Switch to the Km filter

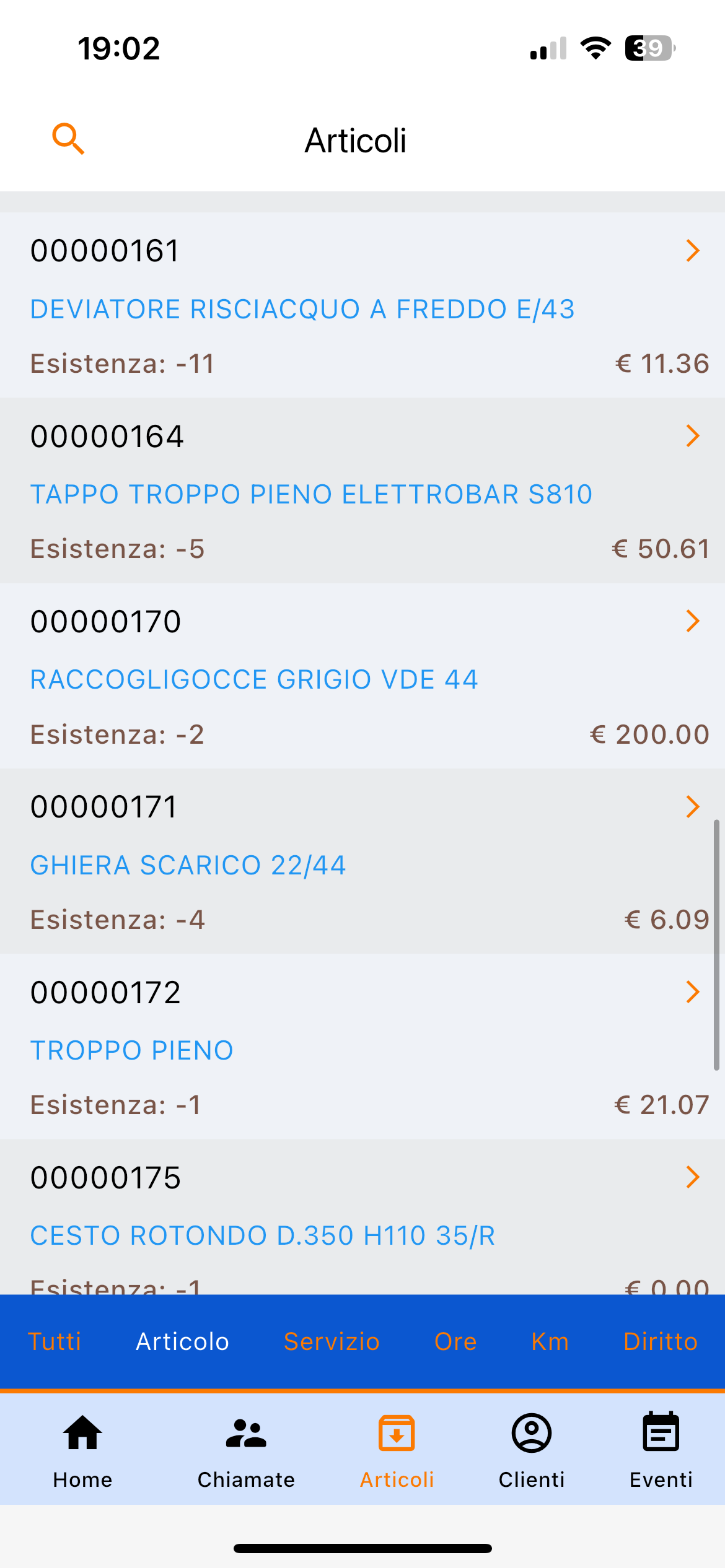550,1341
